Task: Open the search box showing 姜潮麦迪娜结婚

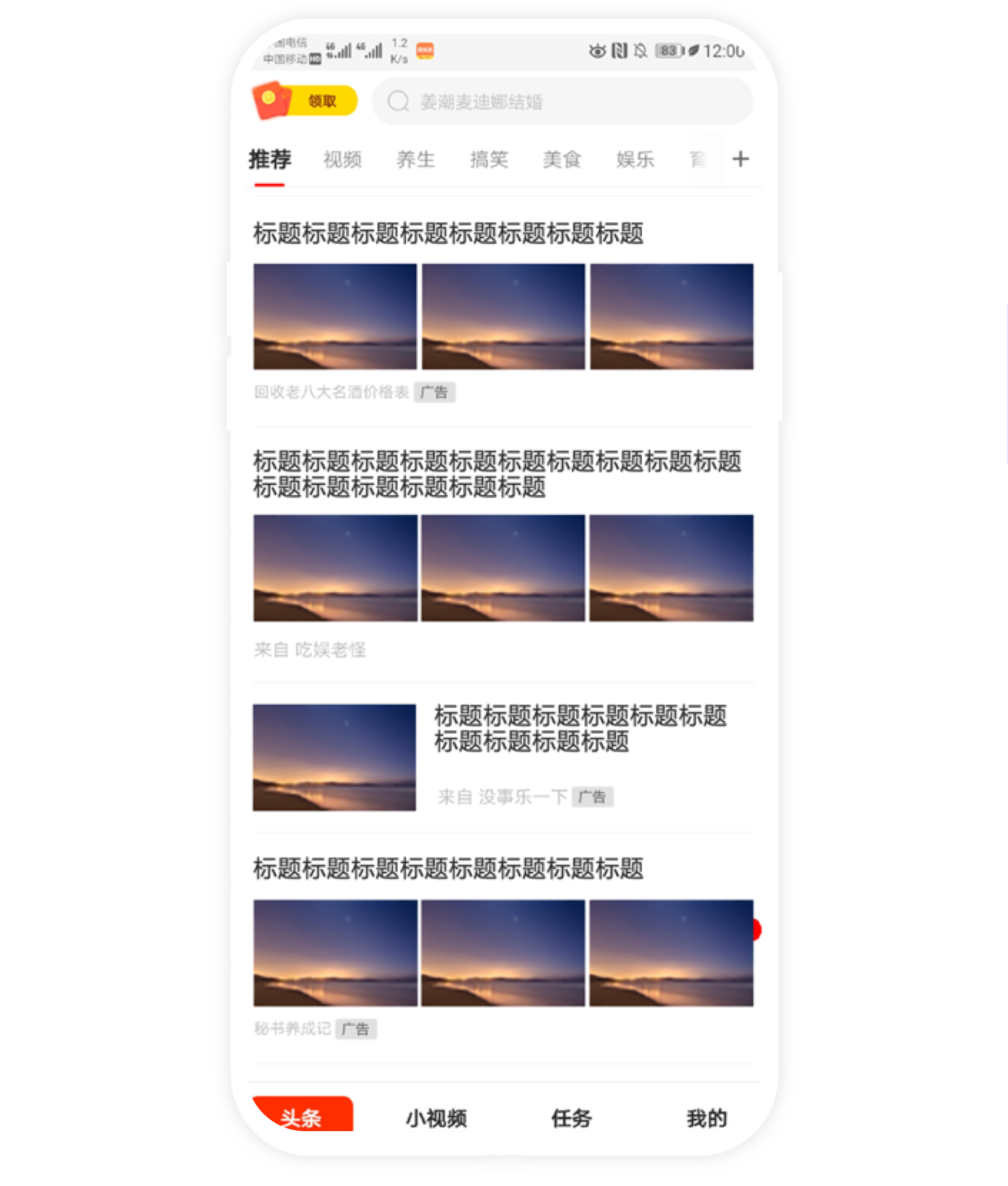Action: point(562,102)
